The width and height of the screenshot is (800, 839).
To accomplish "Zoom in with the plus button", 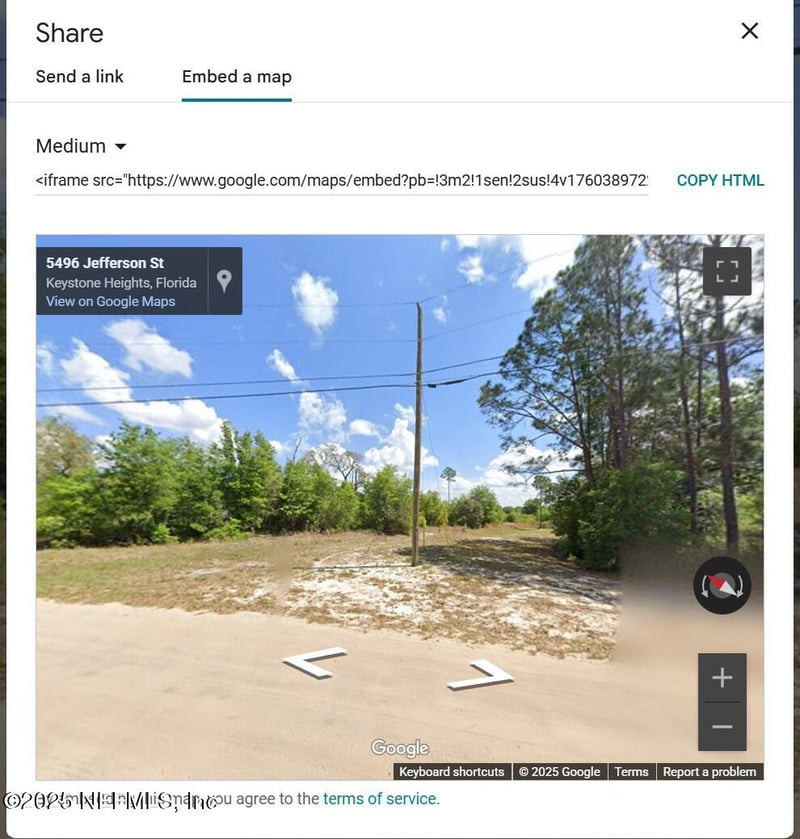I will click(722, 678).
